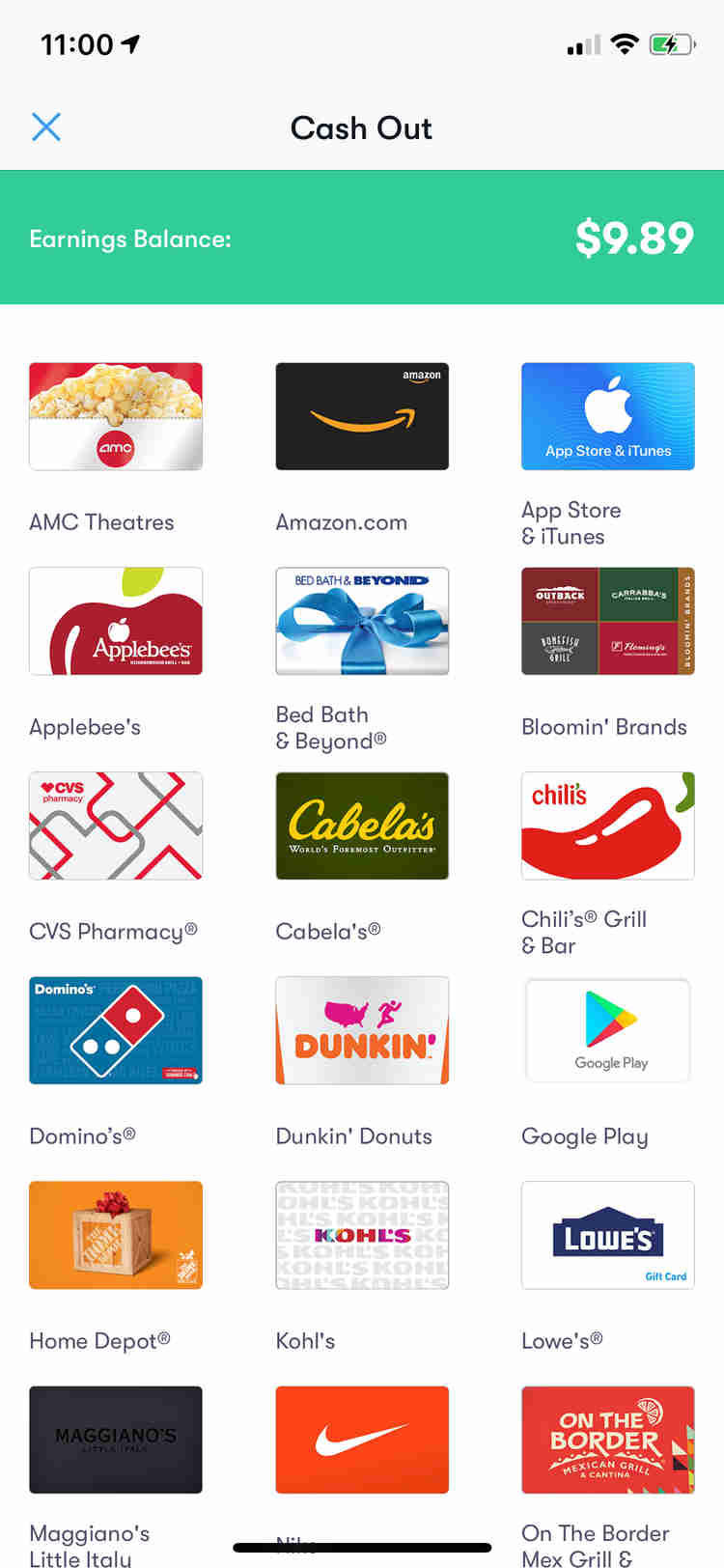Select the AMC Theatres gift card

[x=116, y=416]
